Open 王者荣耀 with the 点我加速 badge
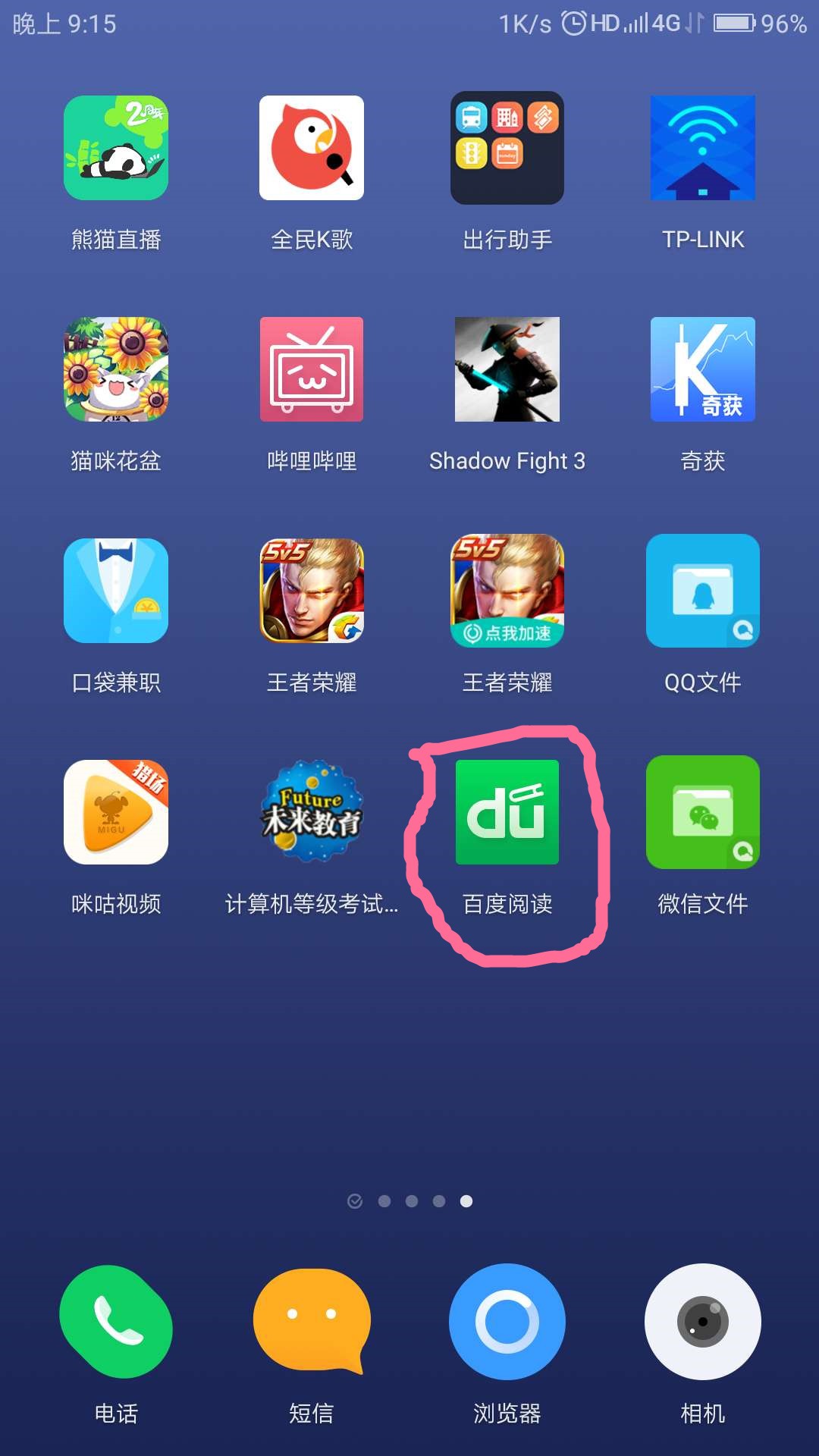The height and width of the screenshot is (1456, 819). pyautogui.click(x=507, y=591)
